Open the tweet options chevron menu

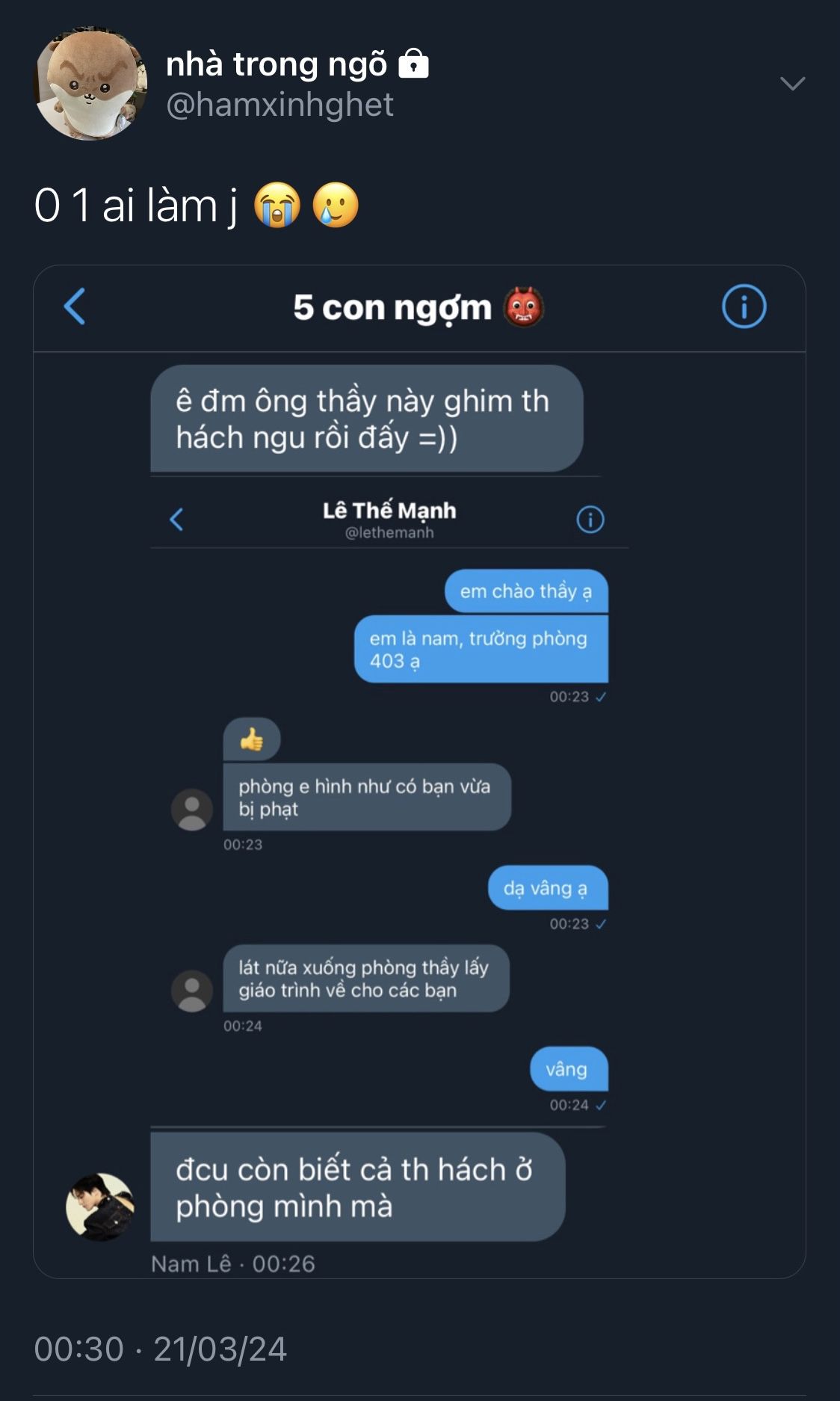792,83
